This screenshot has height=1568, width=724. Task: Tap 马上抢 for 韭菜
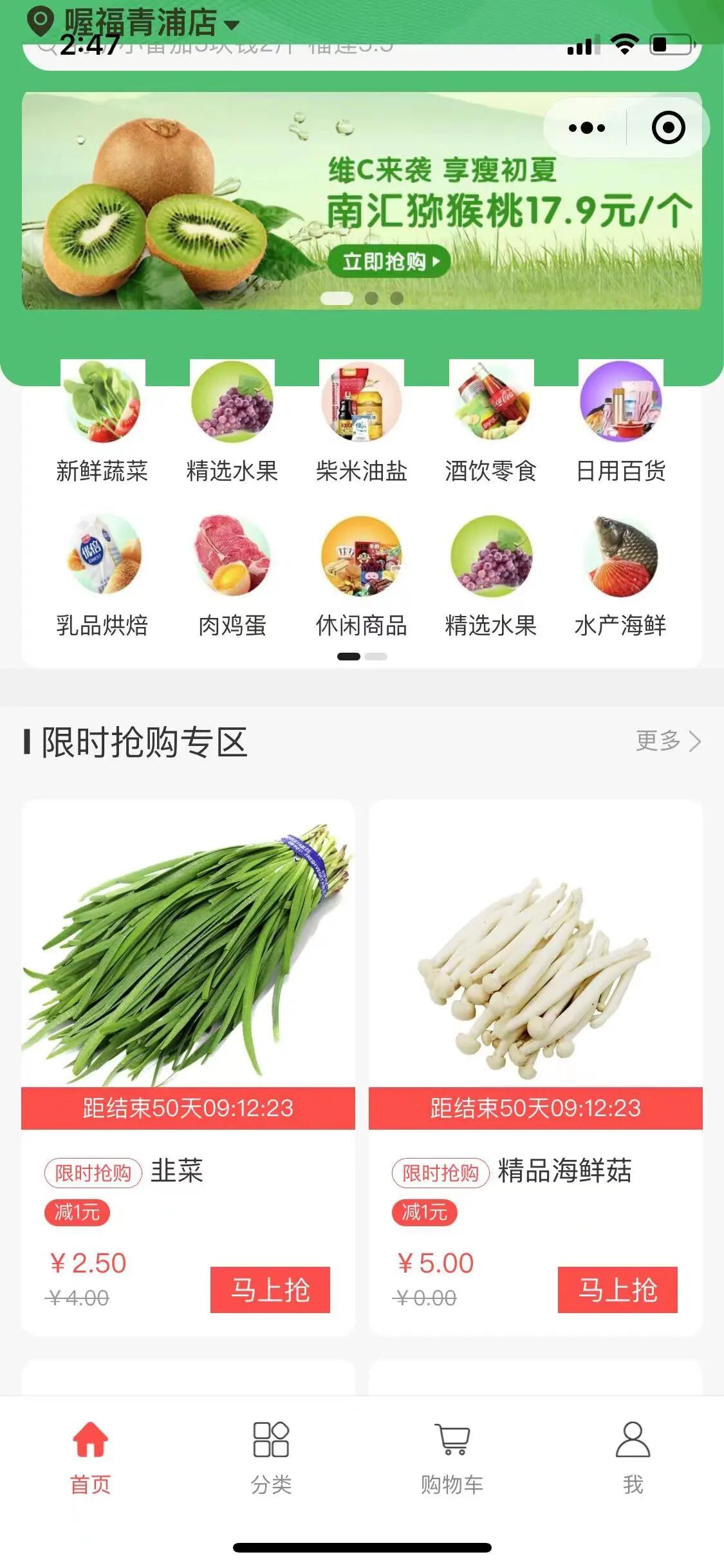[x=270, y=1289]
